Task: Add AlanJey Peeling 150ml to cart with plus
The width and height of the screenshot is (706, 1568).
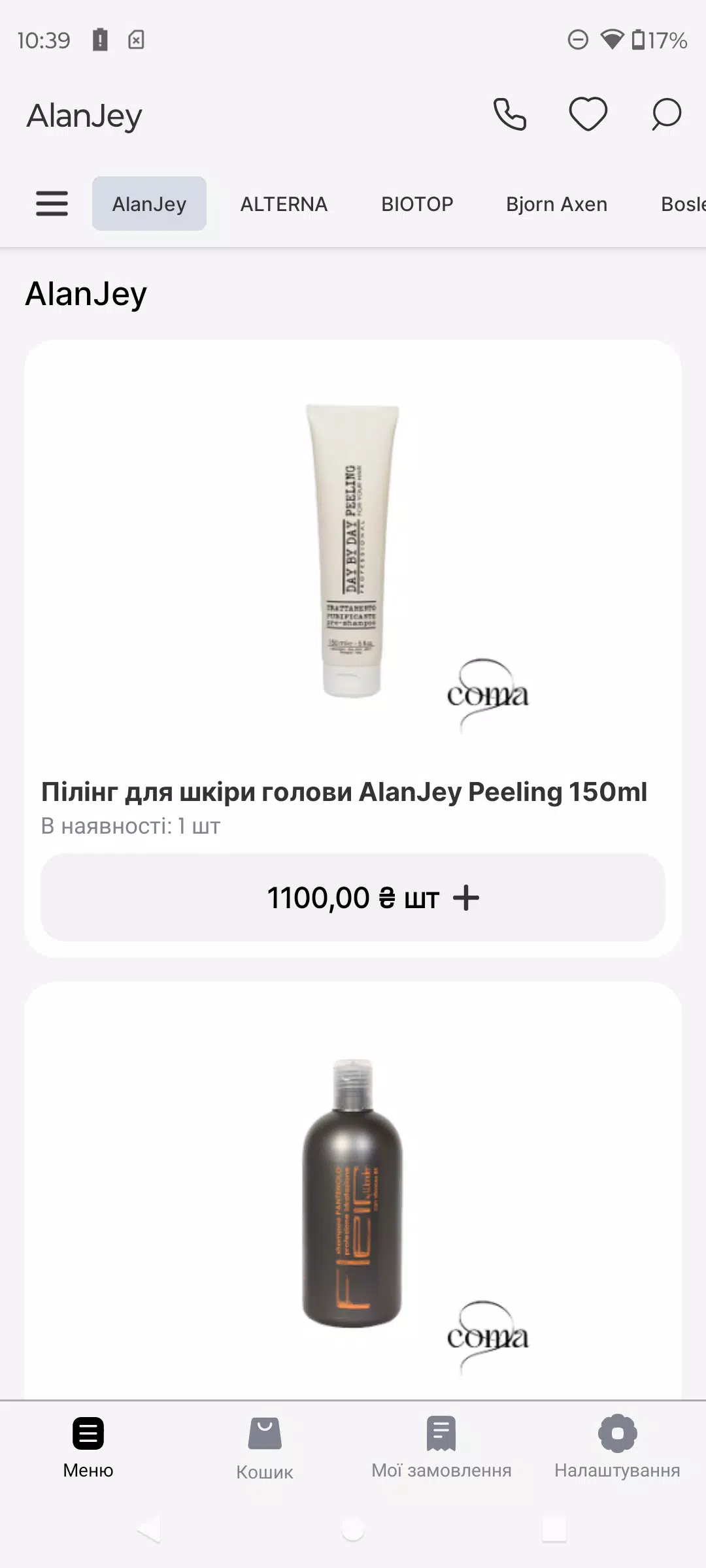Action: pos(467,898)
